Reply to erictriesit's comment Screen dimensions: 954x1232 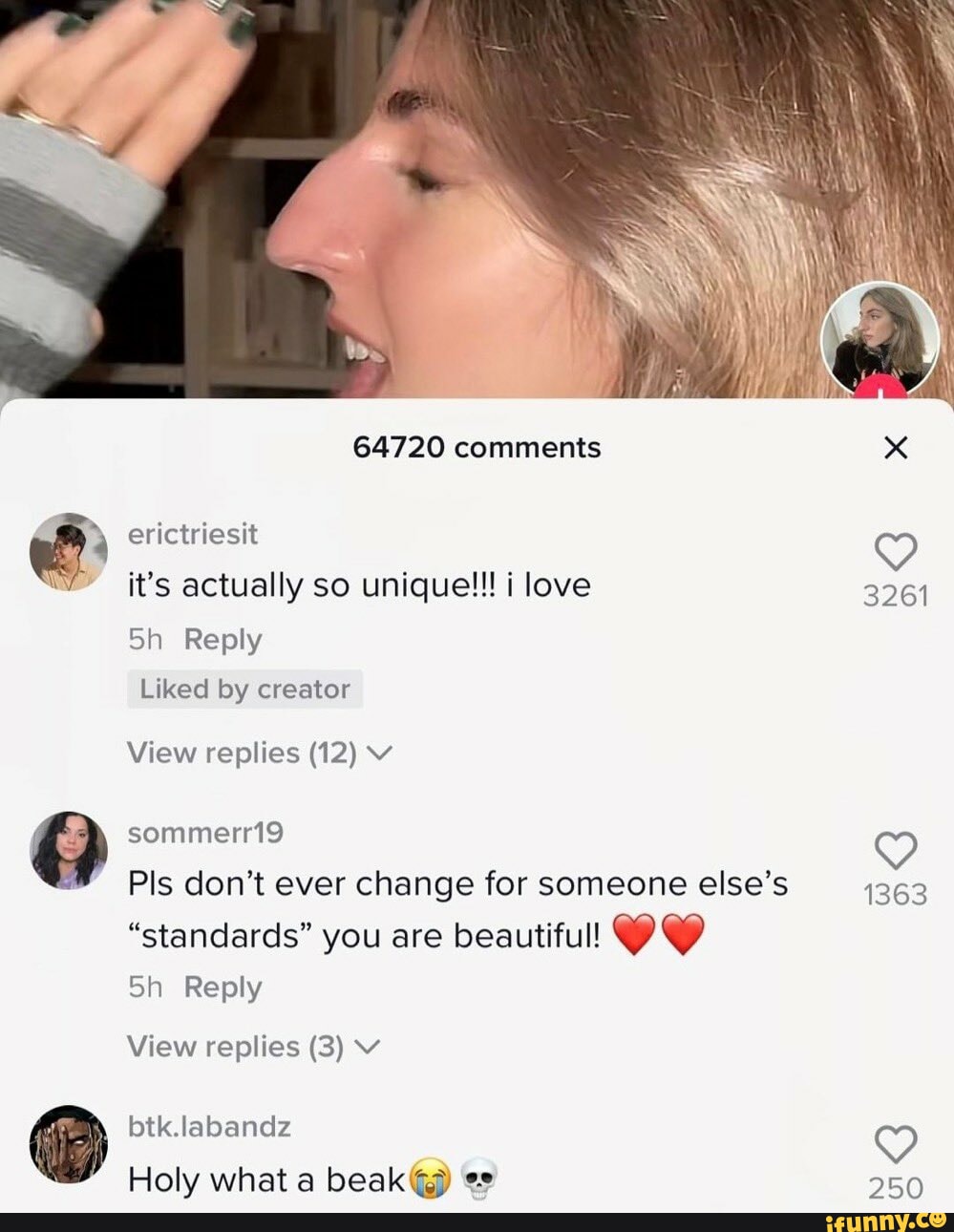pyautogui.click(x=223, y=639)
